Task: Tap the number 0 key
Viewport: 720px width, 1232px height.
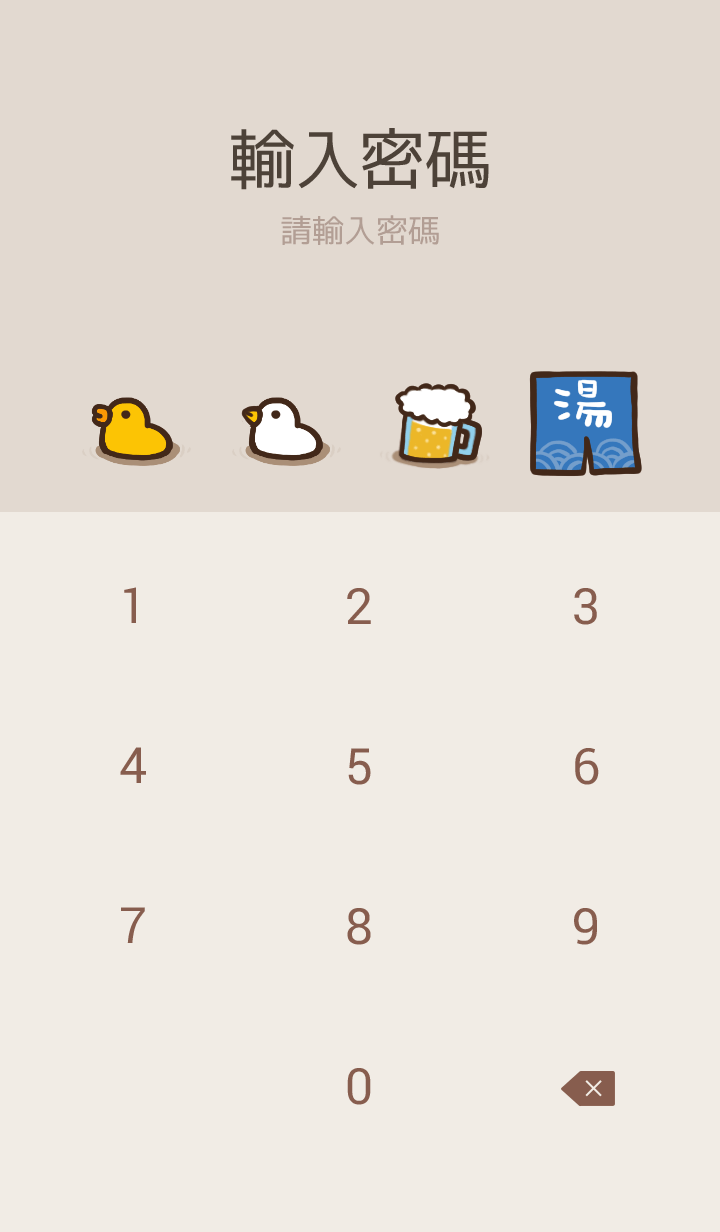Action: pyautogui.click(x=359, y=1087)
